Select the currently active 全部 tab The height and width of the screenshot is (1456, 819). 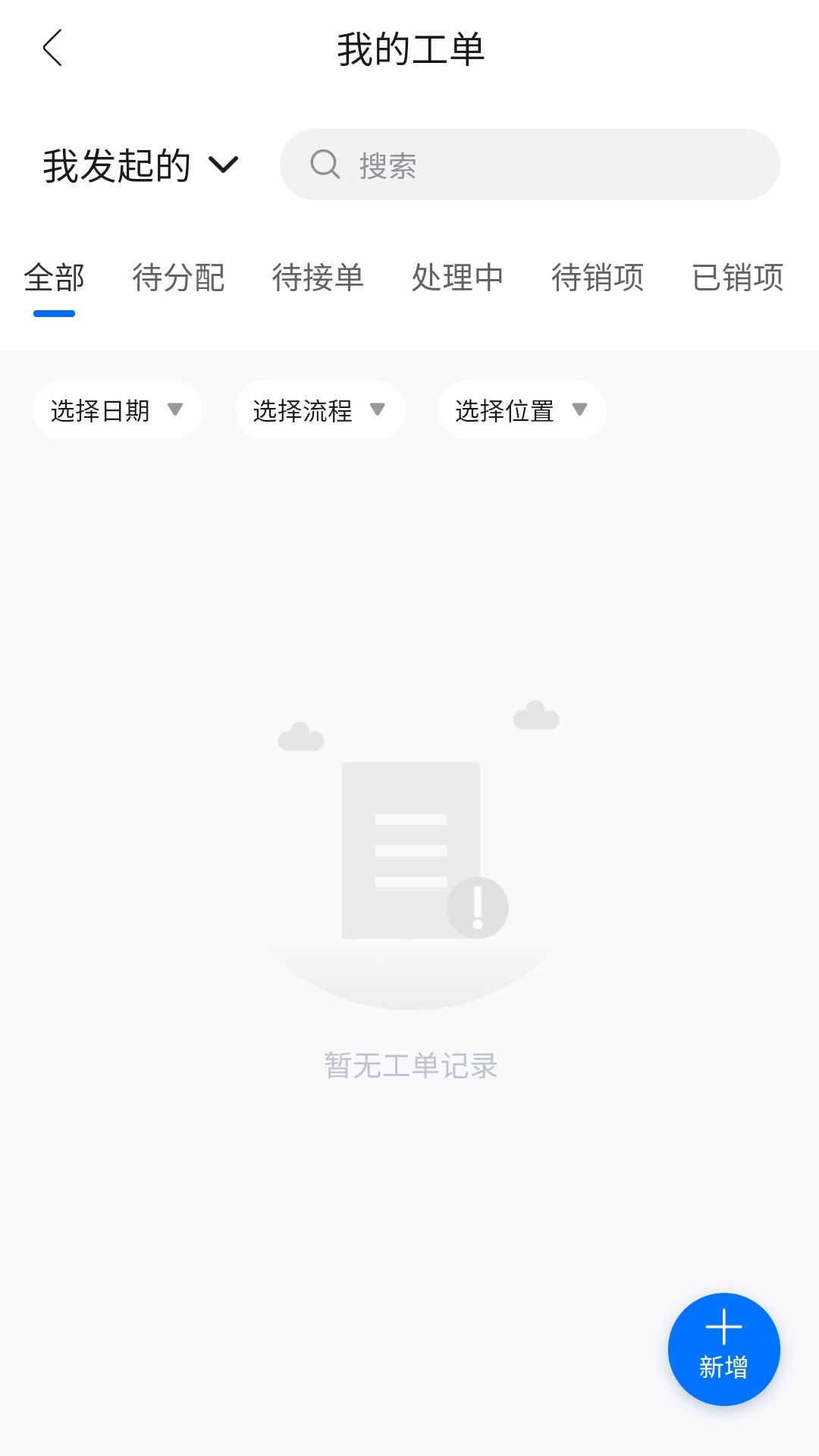(x=55, y=278)
